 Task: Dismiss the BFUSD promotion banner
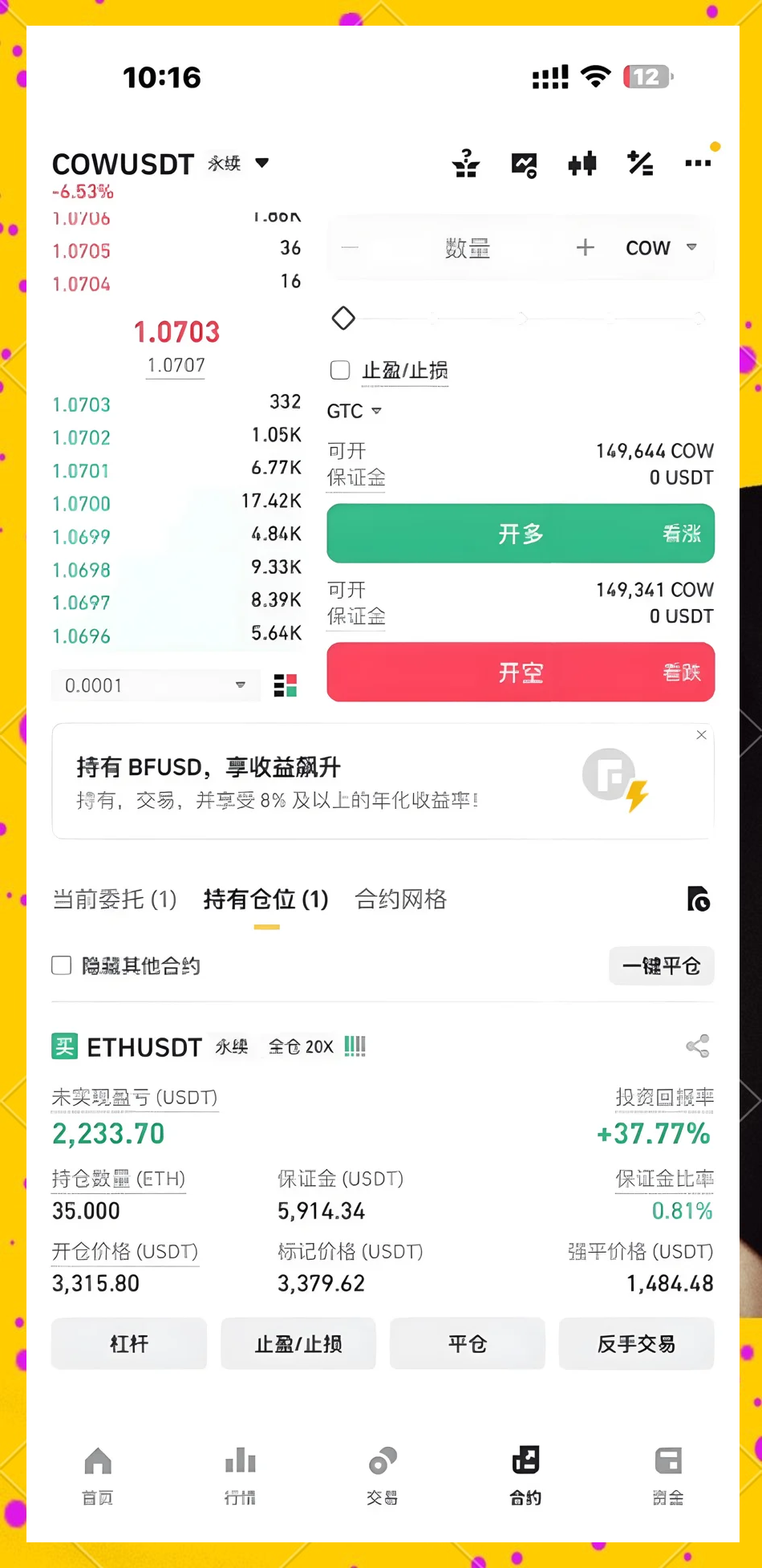coord(701,735)
